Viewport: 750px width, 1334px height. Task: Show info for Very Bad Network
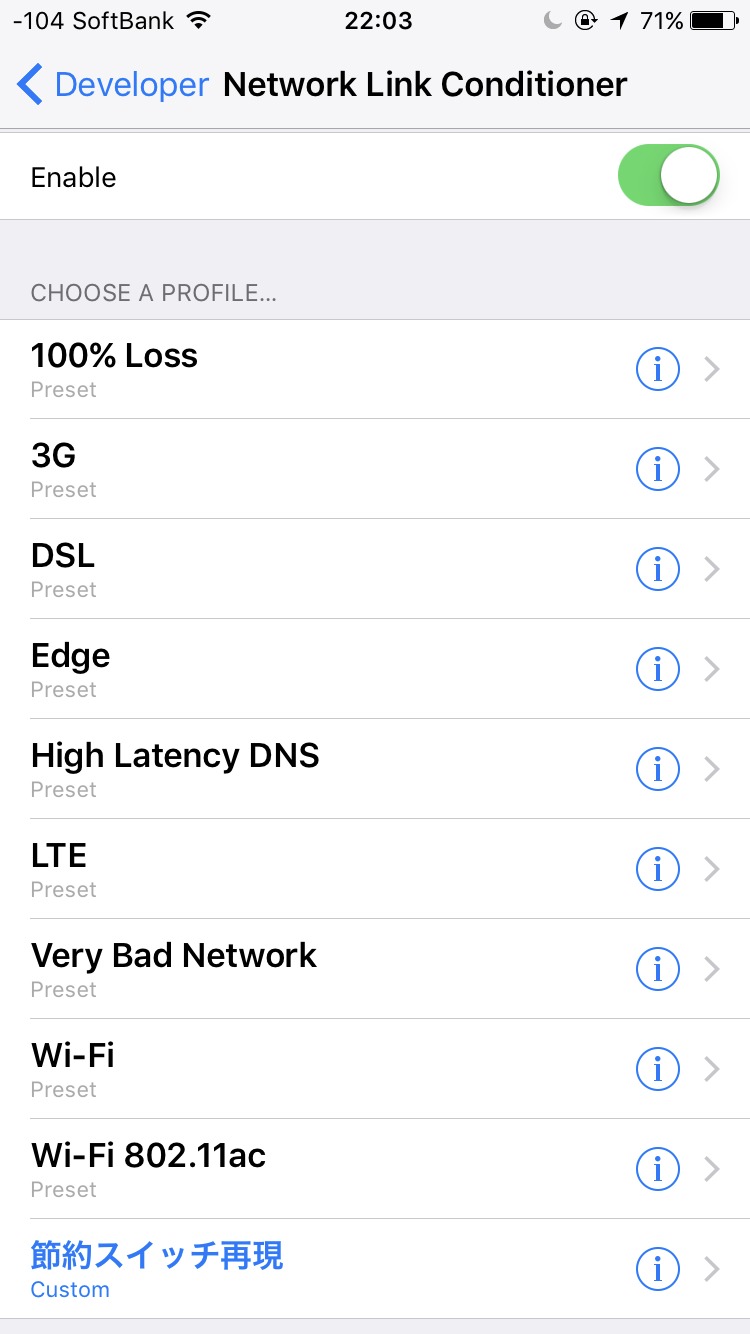pyautogui.click(x=658, y=969)
